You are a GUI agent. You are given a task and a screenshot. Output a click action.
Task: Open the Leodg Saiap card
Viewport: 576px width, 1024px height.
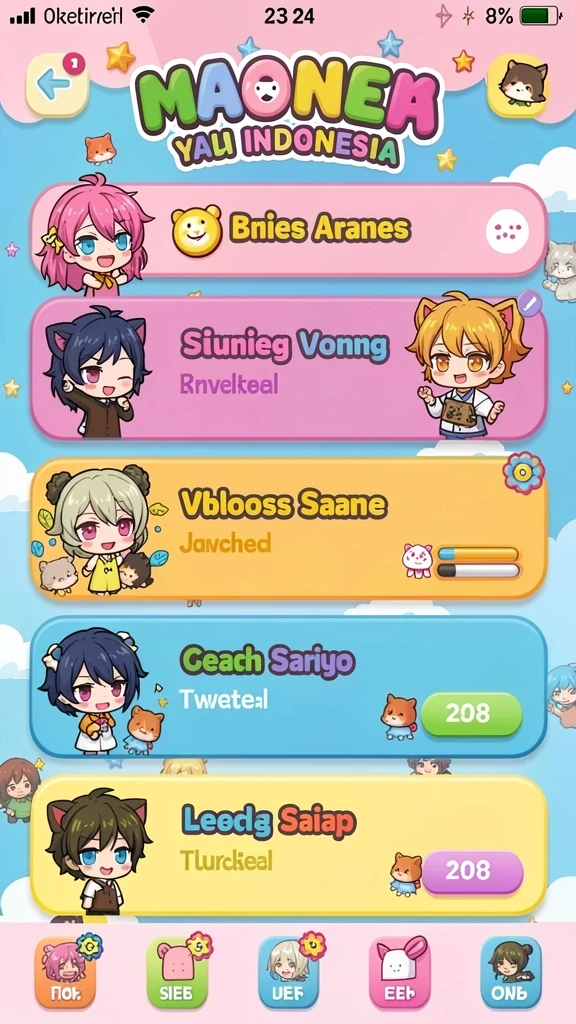click(288, 845)
